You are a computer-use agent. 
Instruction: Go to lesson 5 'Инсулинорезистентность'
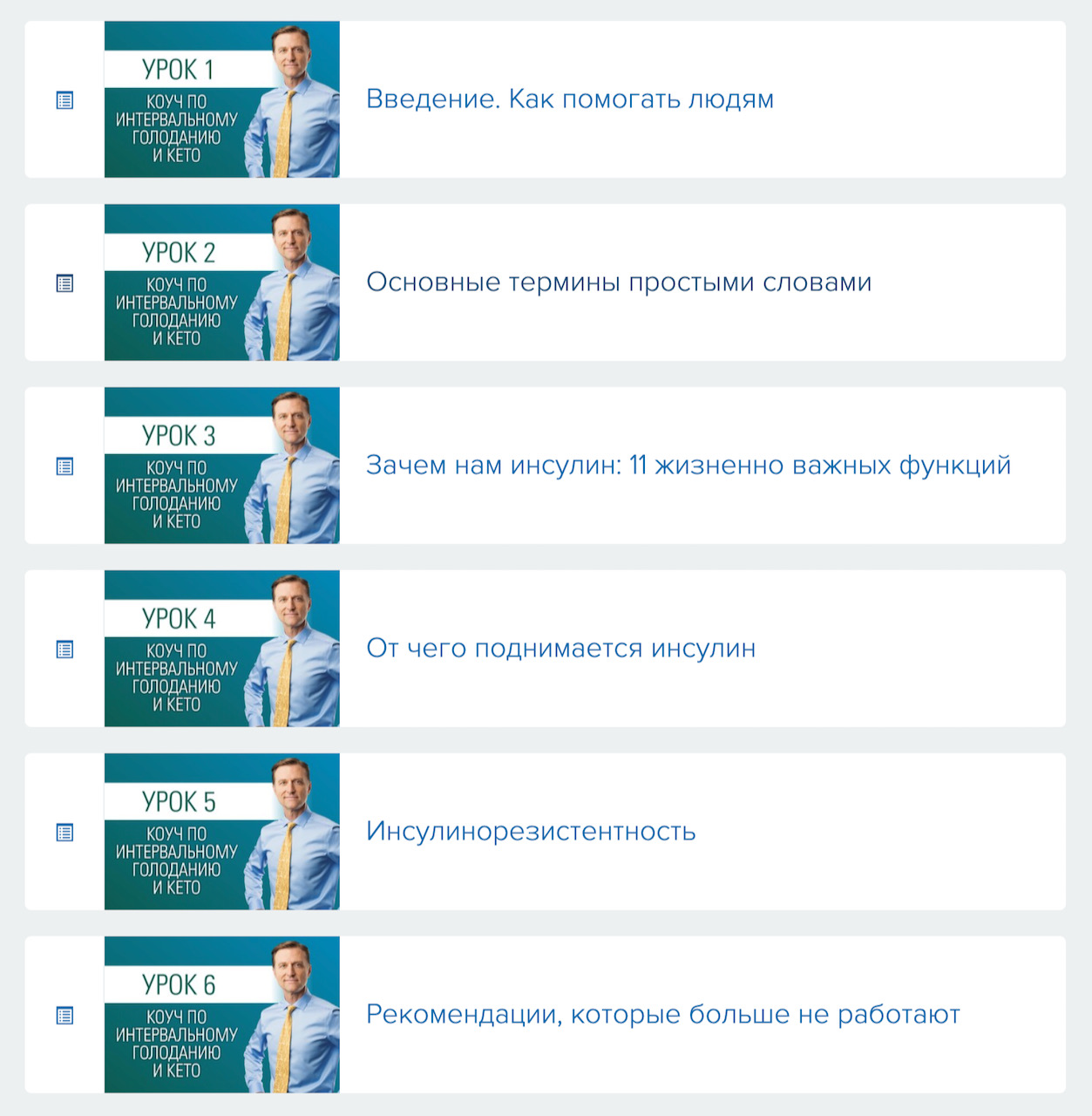tap(530, 832)
